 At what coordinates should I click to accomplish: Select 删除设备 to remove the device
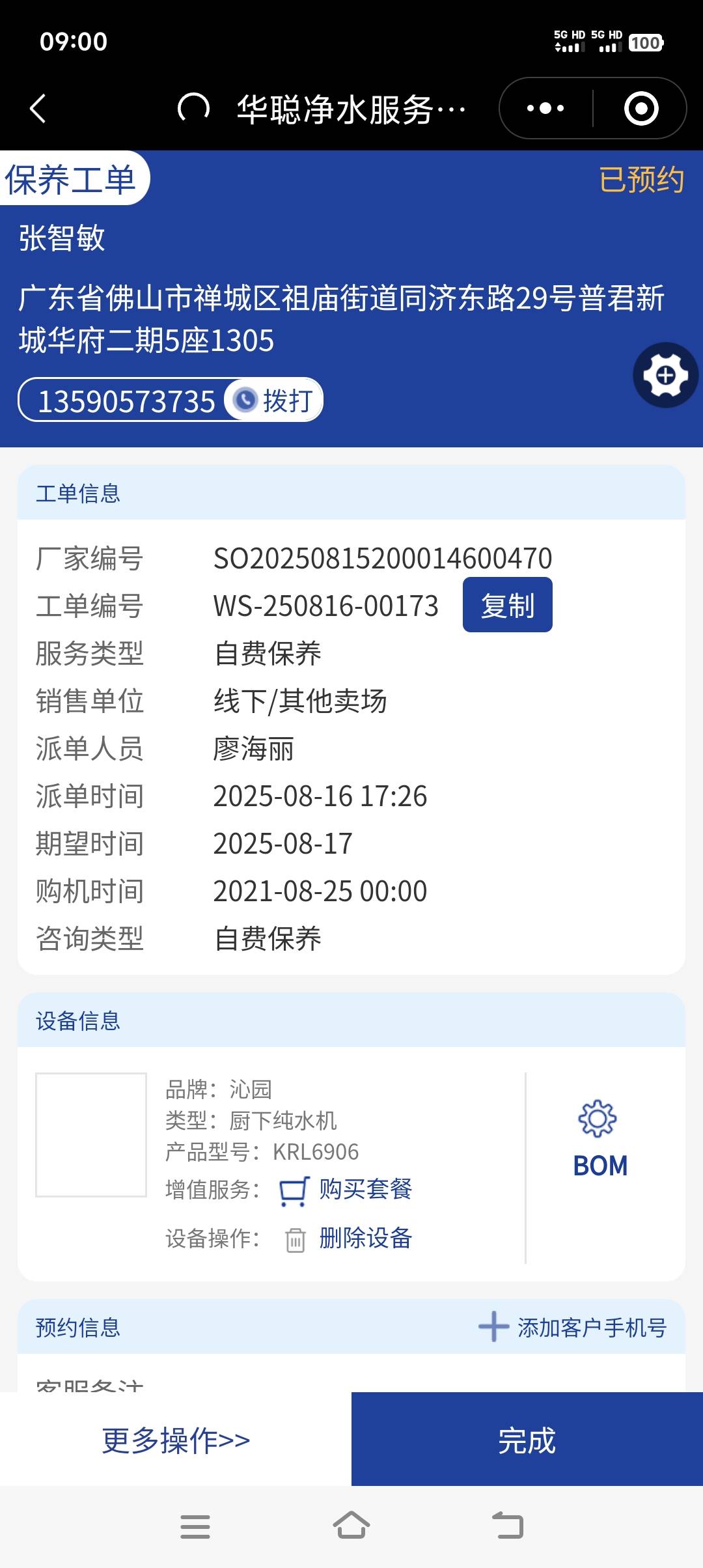[365, 1239]
